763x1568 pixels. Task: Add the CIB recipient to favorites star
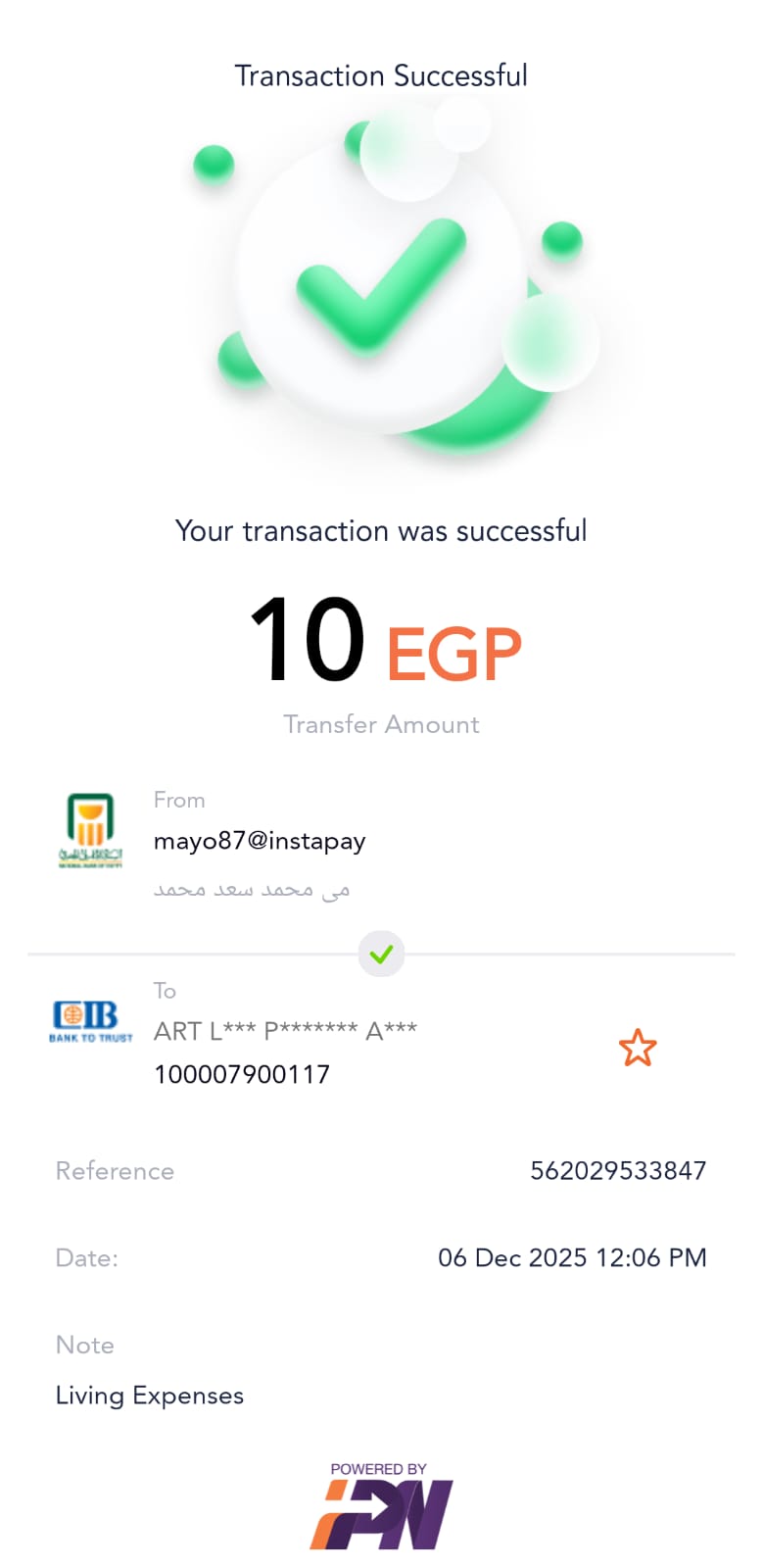coord(638,1048)
